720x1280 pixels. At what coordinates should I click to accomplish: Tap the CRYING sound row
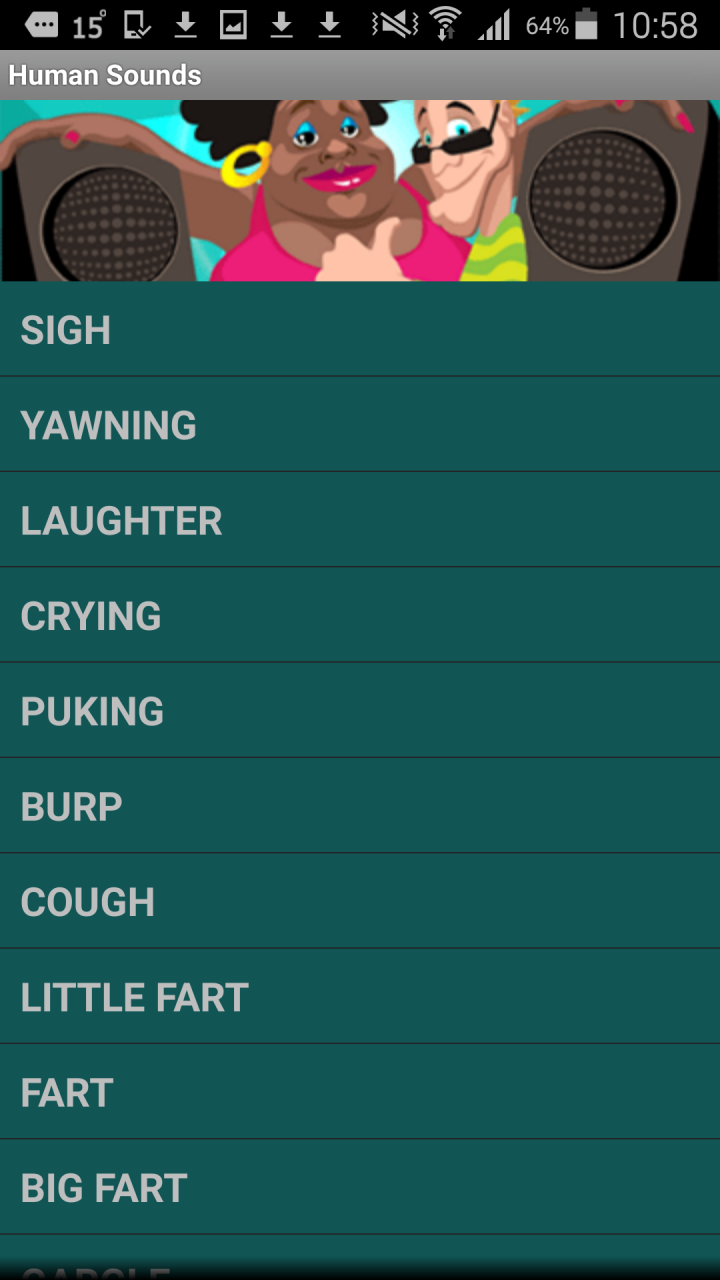point(360,615)
